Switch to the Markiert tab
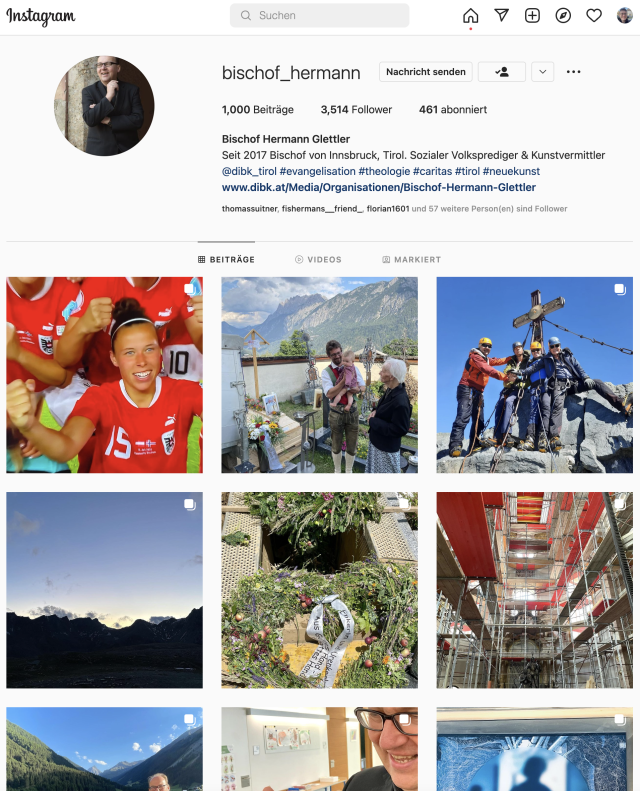 (411, 260)
